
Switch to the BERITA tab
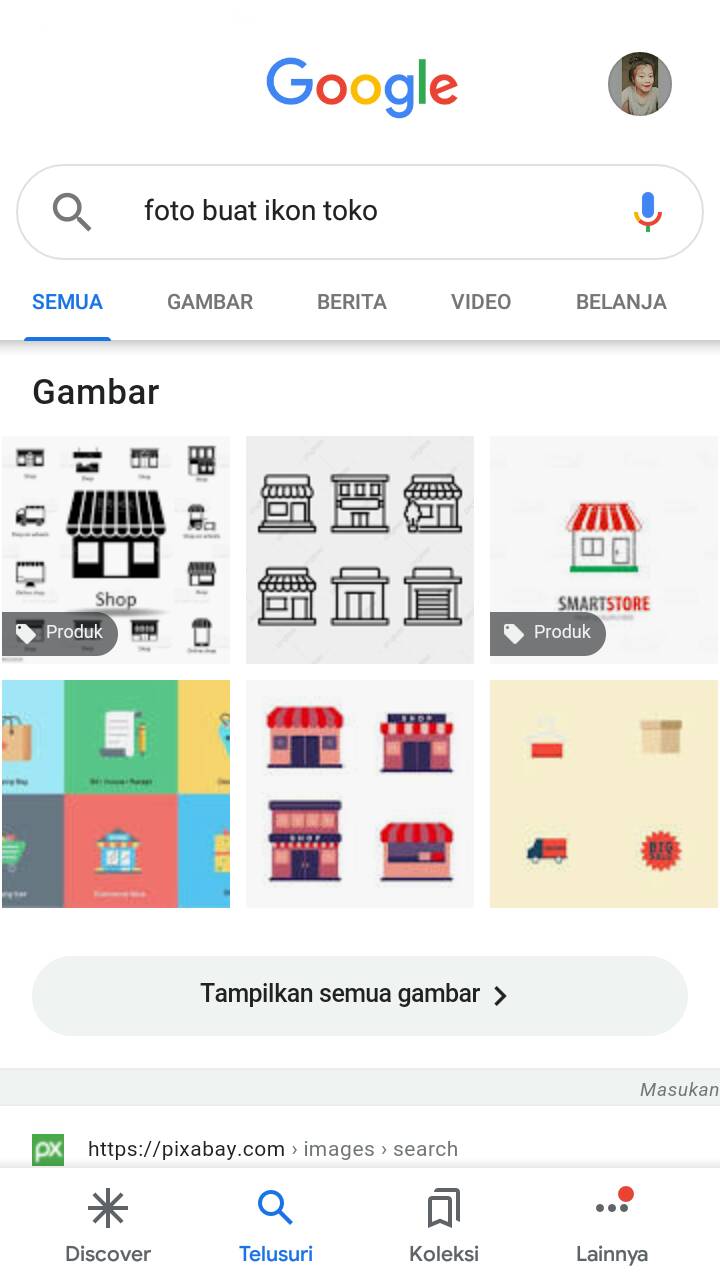[352, 302]
